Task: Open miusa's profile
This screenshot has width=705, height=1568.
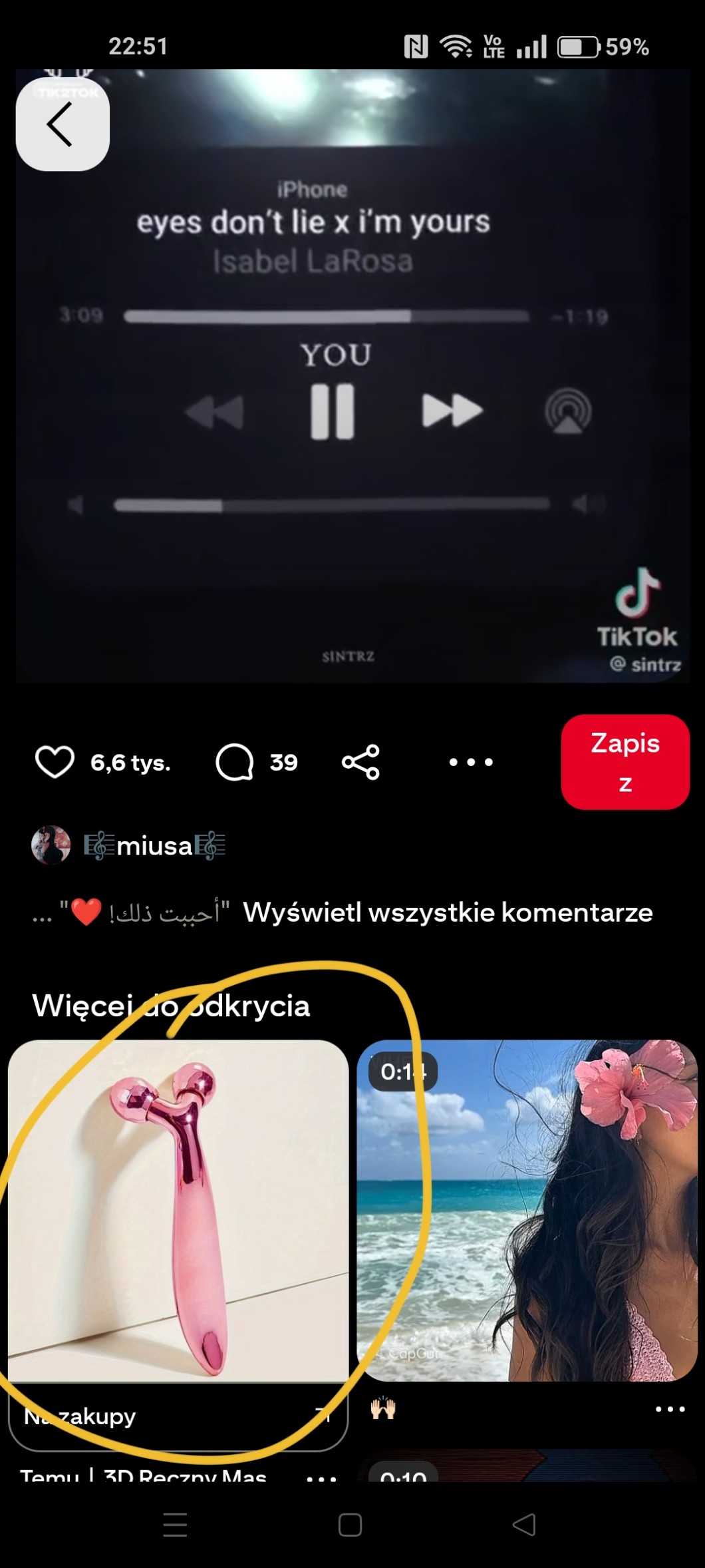Action: click(153, 846)
